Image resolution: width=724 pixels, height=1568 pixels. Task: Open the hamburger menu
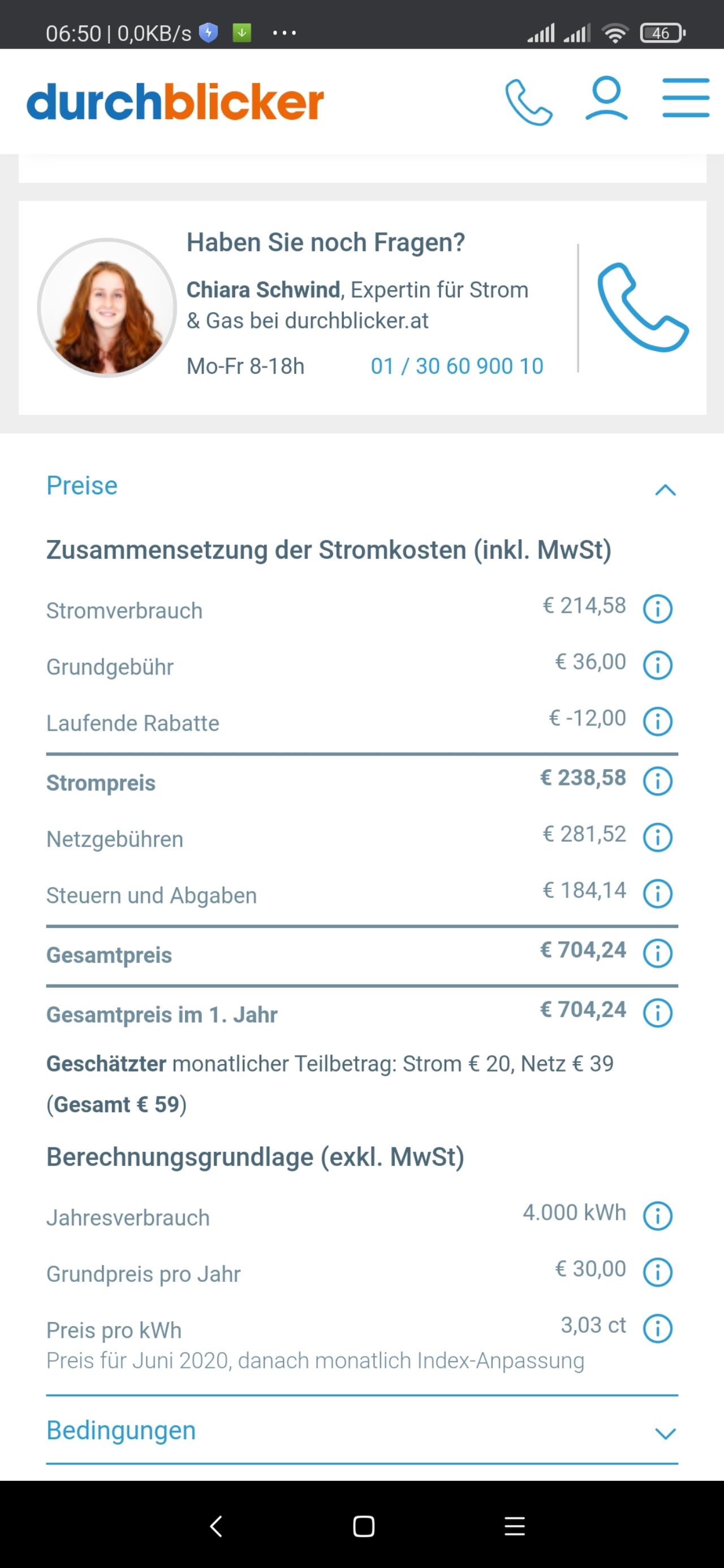pos(686,97)
